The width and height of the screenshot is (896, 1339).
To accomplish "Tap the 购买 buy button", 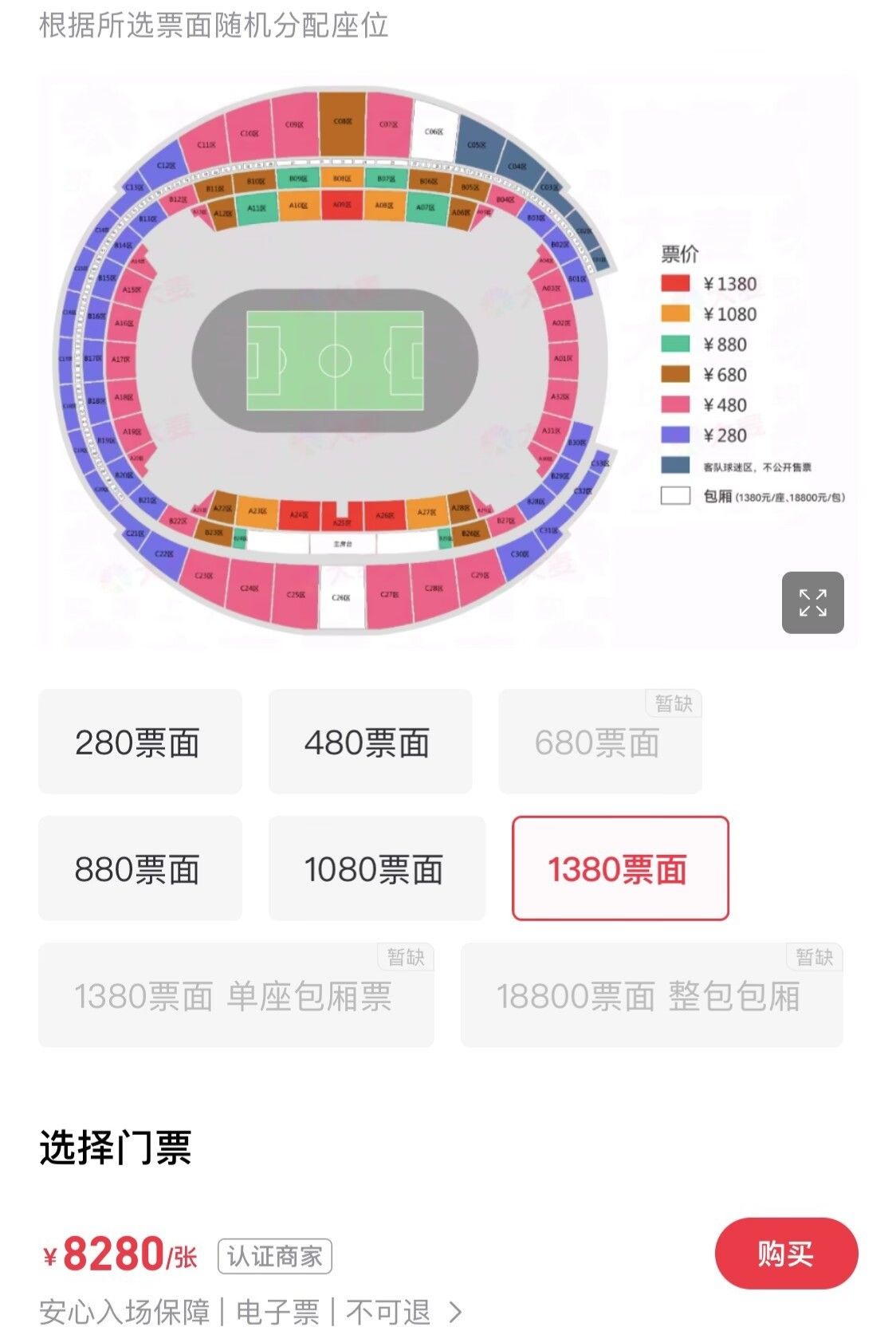I will [785, 1254].
